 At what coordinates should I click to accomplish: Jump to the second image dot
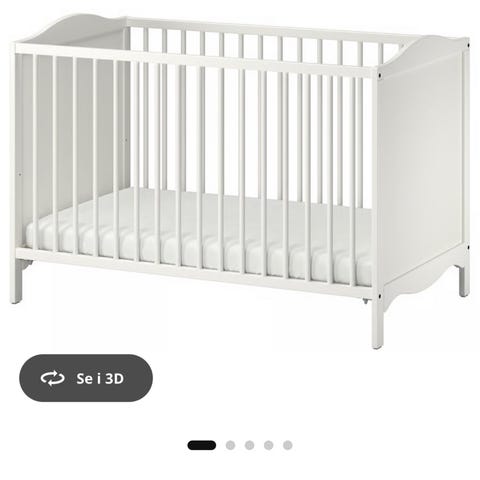[230, 445]
